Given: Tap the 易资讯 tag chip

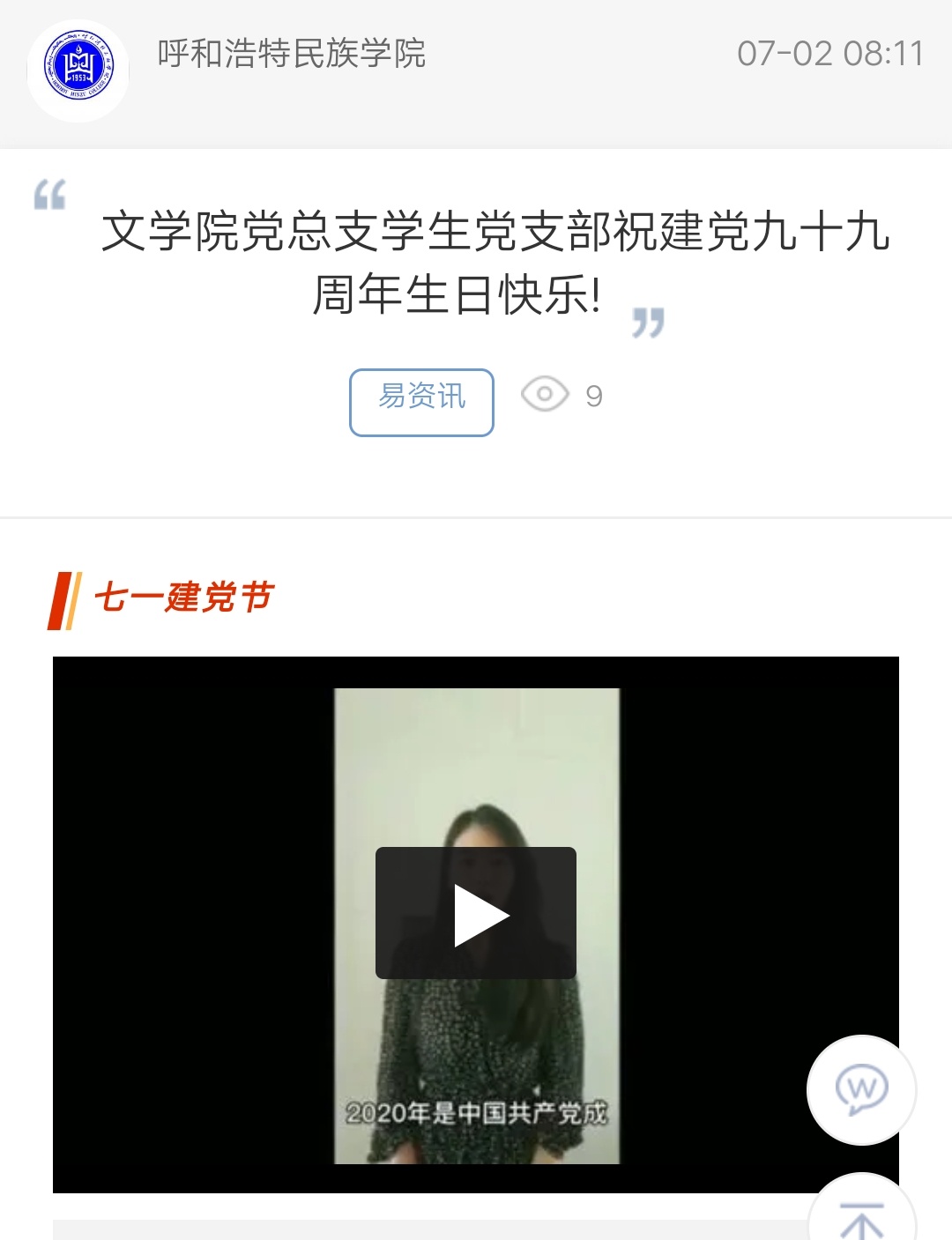Looking at the screenshot, I should (x=421, y=402).
